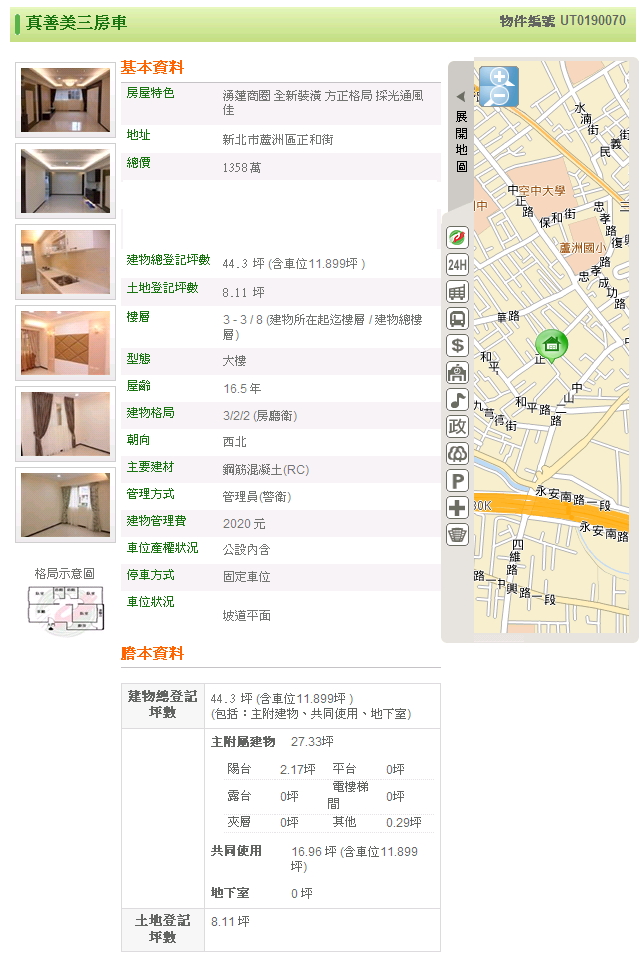
Task: Show entertainment spots with music note icon
Action: pyautogui.click(x=457, y=400)
